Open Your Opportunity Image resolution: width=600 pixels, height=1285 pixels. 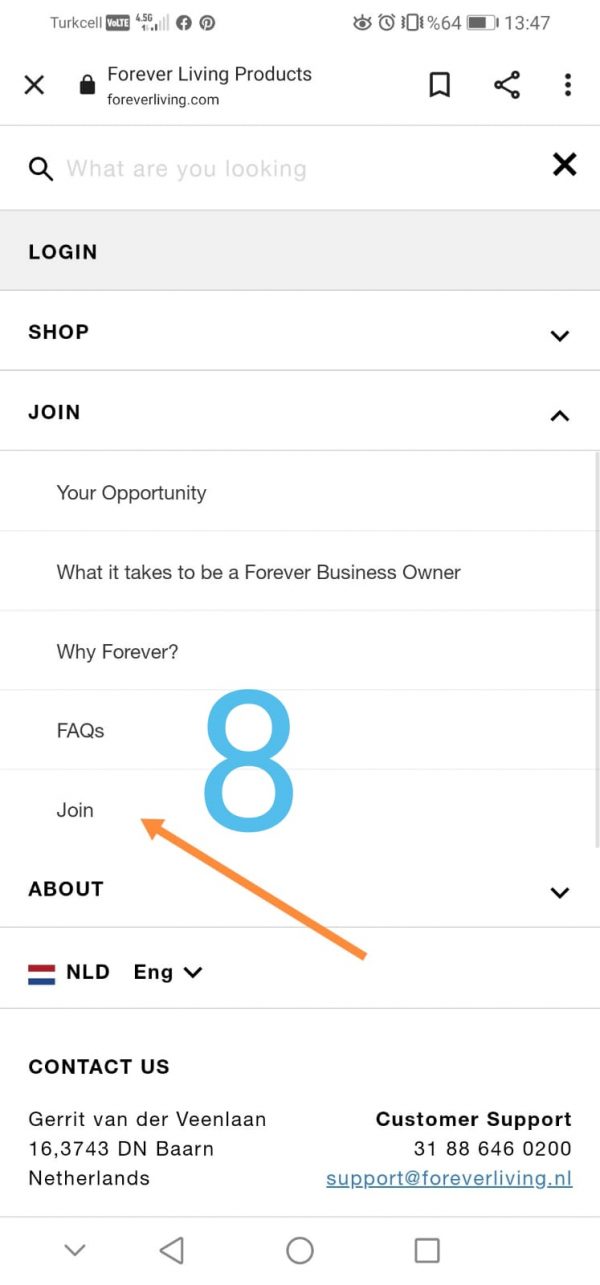tap(131, 493)
